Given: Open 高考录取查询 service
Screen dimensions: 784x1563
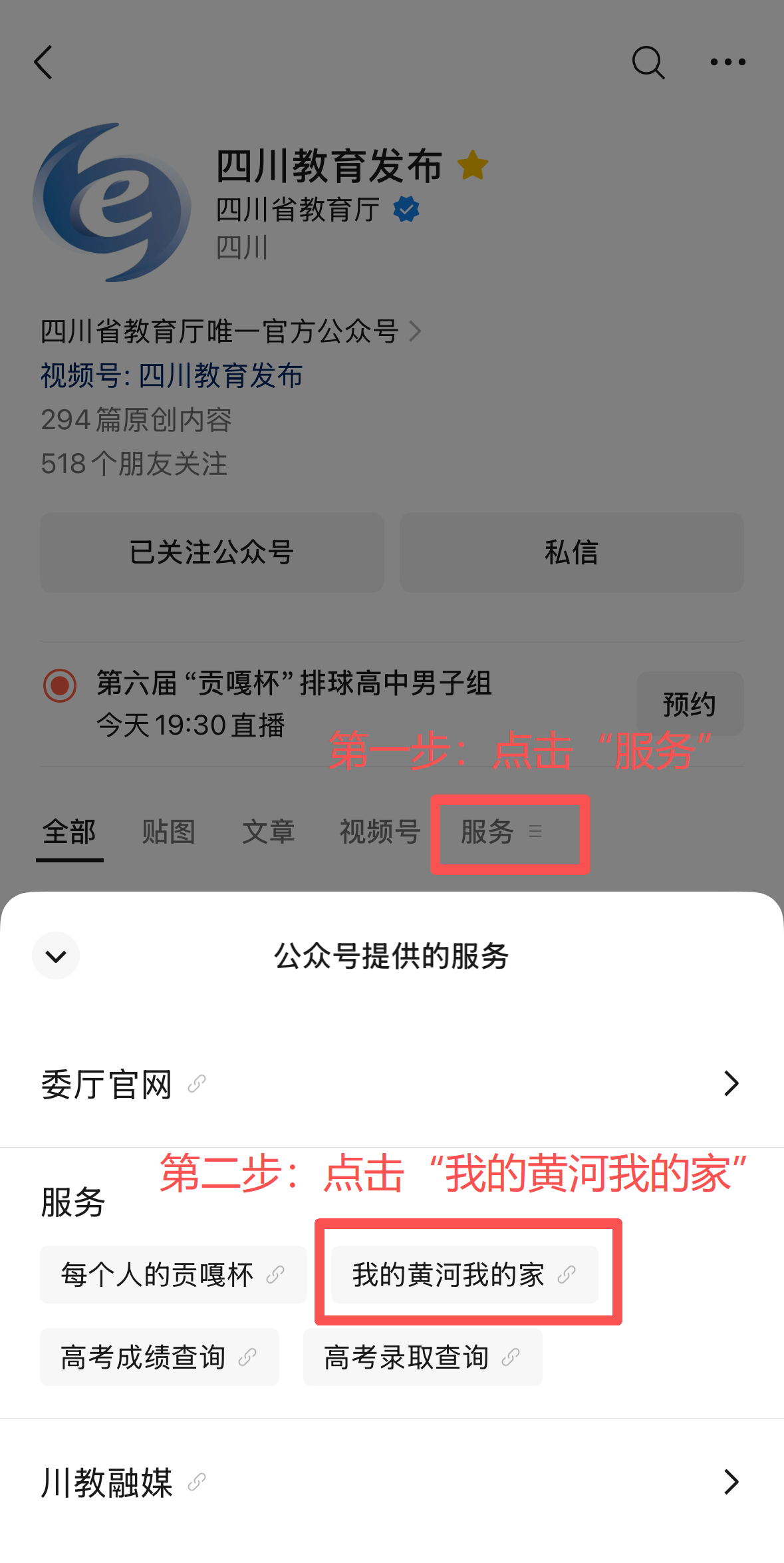Looking at the screenshot, I should (x=422, y=1357).
